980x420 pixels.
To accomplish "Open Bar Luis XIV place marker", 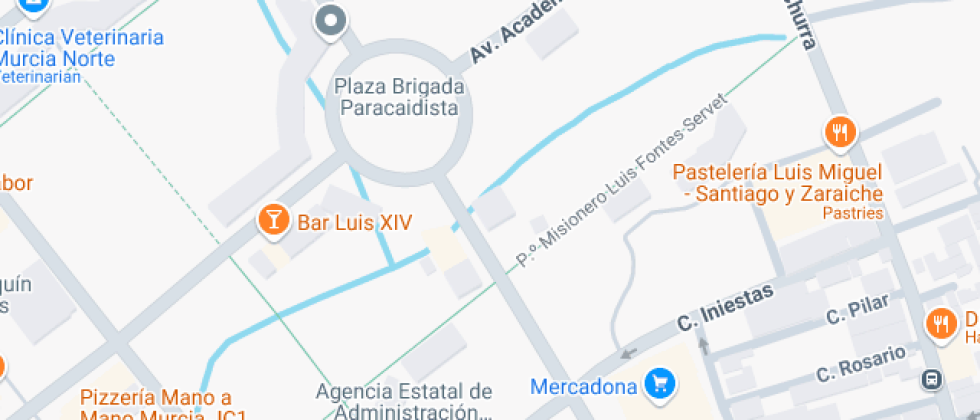I will click(x=272, y=220).
